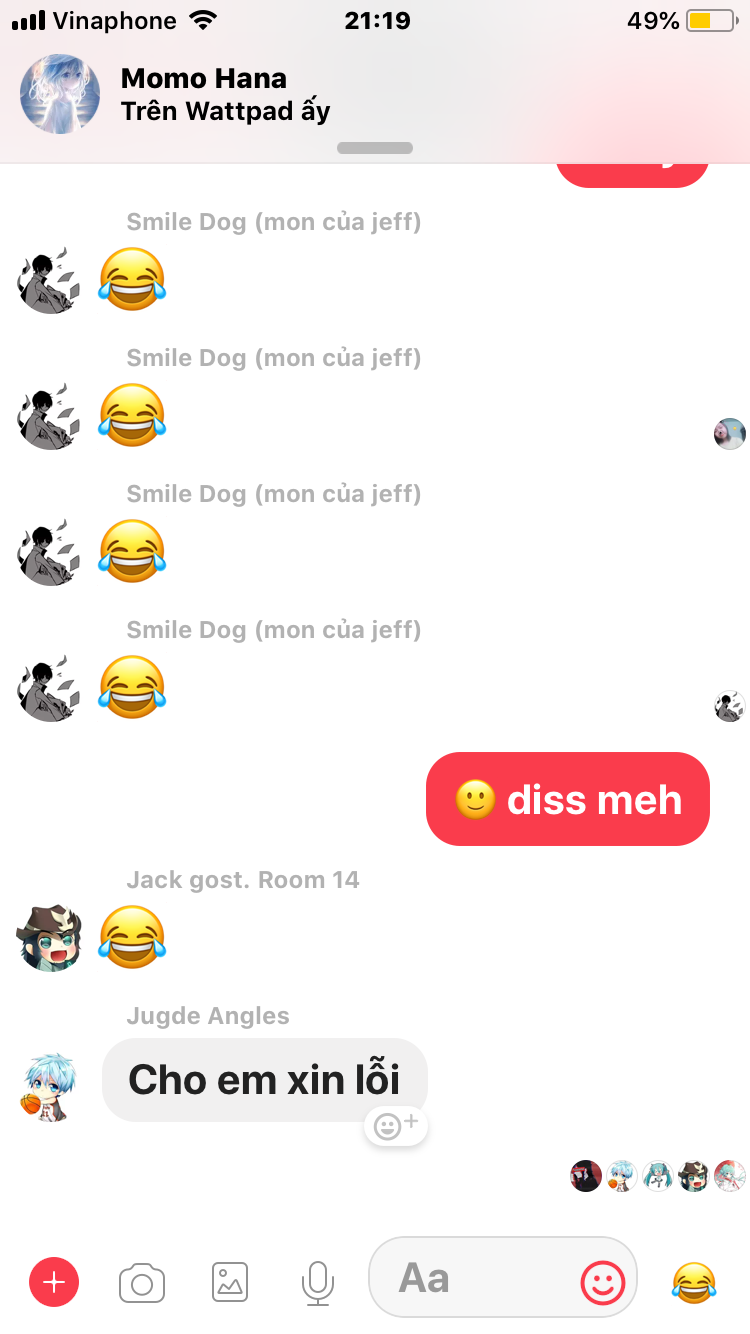Focus the Aa message input field

(x=470, y=1278)
